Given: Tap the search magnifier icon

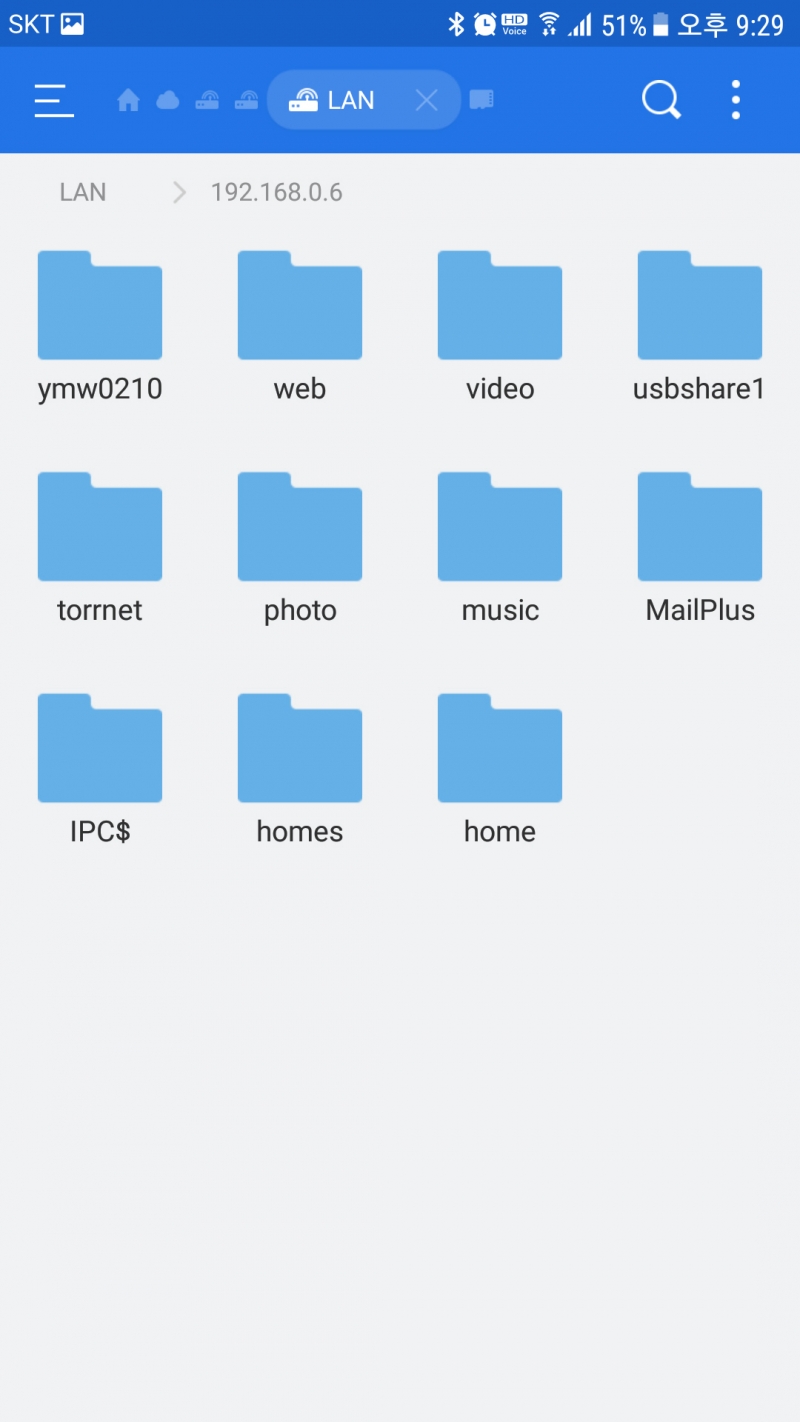Looking at the screenshot, I should point(661,100).
